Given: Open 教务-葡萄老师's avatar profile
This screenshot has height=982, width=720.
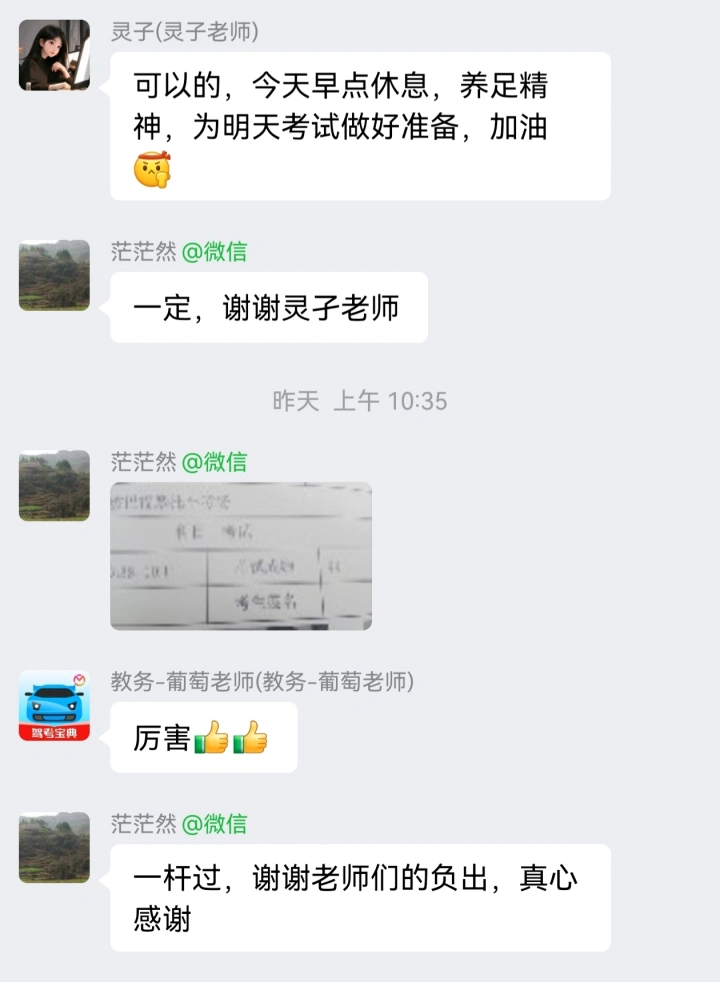Looking at the screenshot, I should point(54,706).
